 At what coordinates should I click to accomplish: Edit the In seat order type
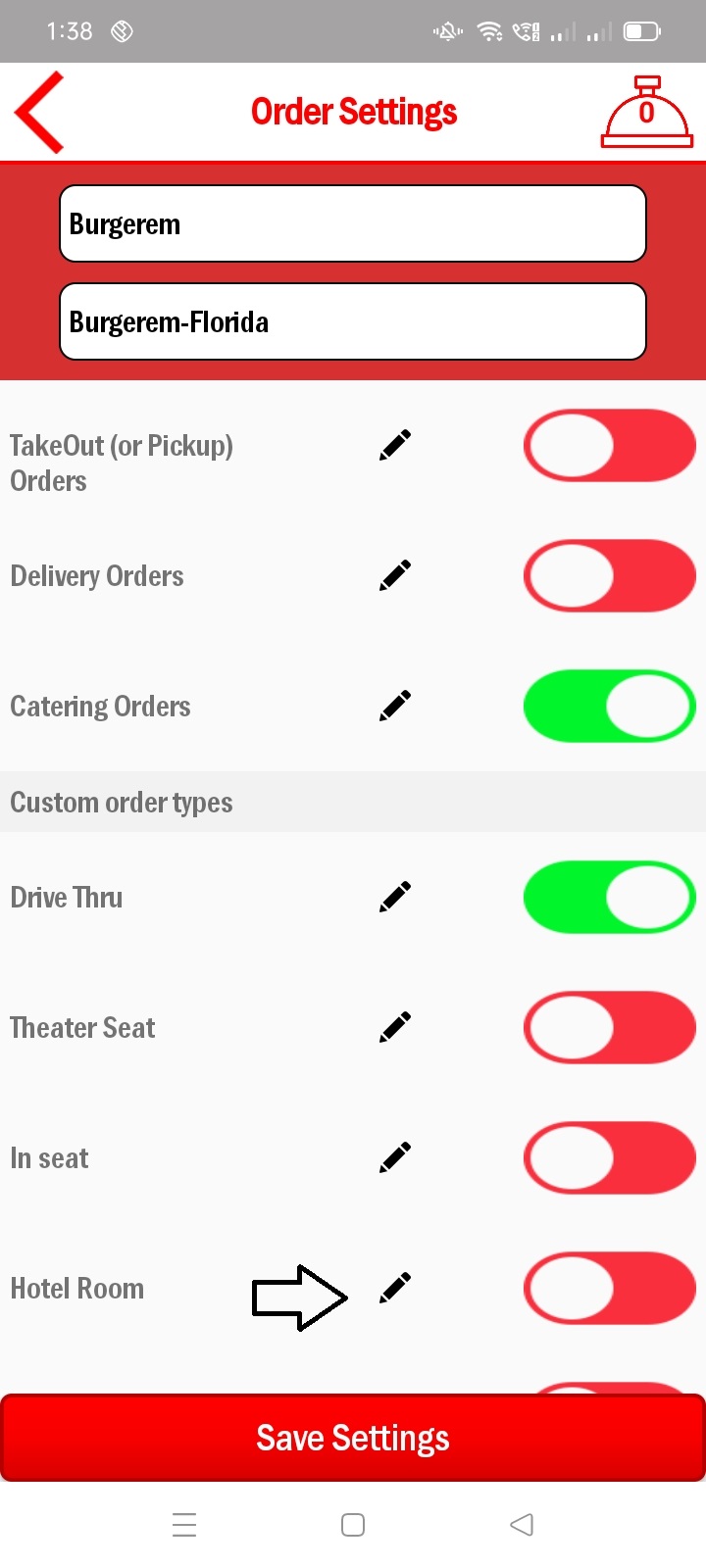(395, 1157)
